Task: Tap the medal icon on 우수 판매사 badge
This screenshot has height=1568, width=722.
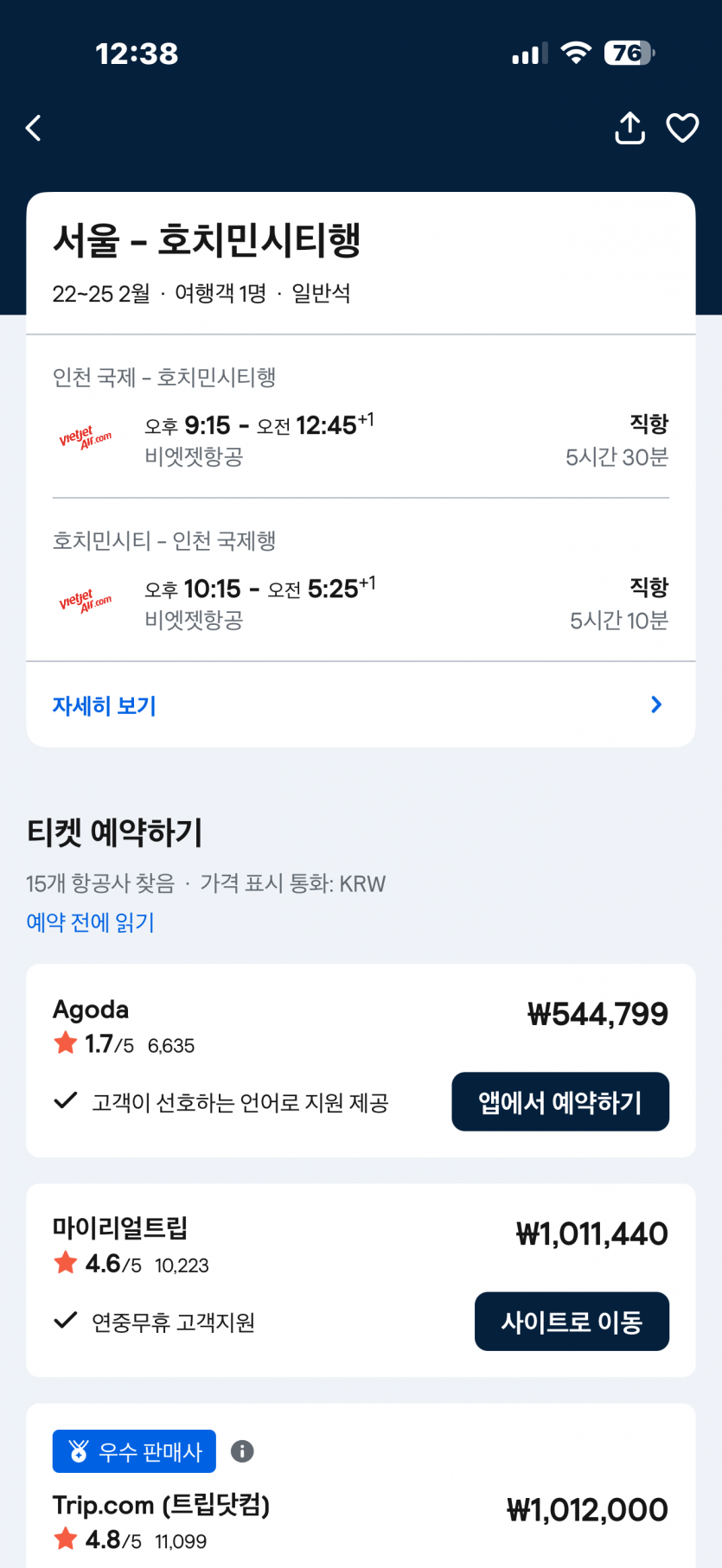Action: click(78, 1451)
